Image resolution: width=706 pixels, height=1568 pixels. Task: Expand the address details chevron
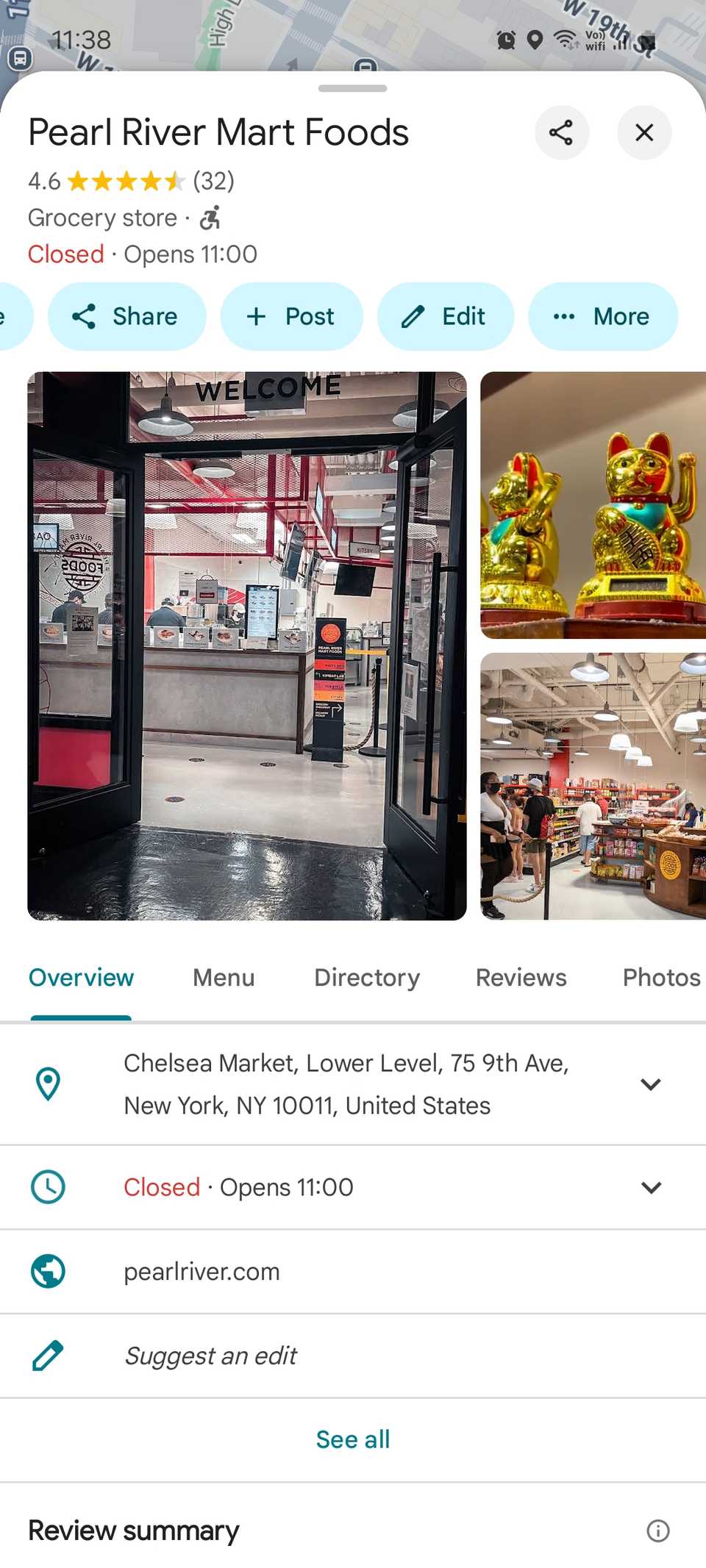650,1084
